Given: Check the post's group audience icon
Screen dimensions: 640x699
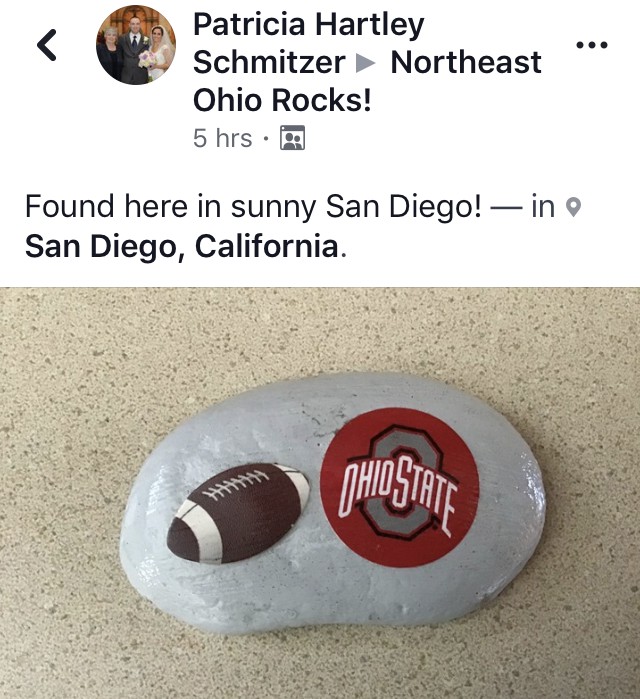Looking at the screenshot, I should (292, 138).
